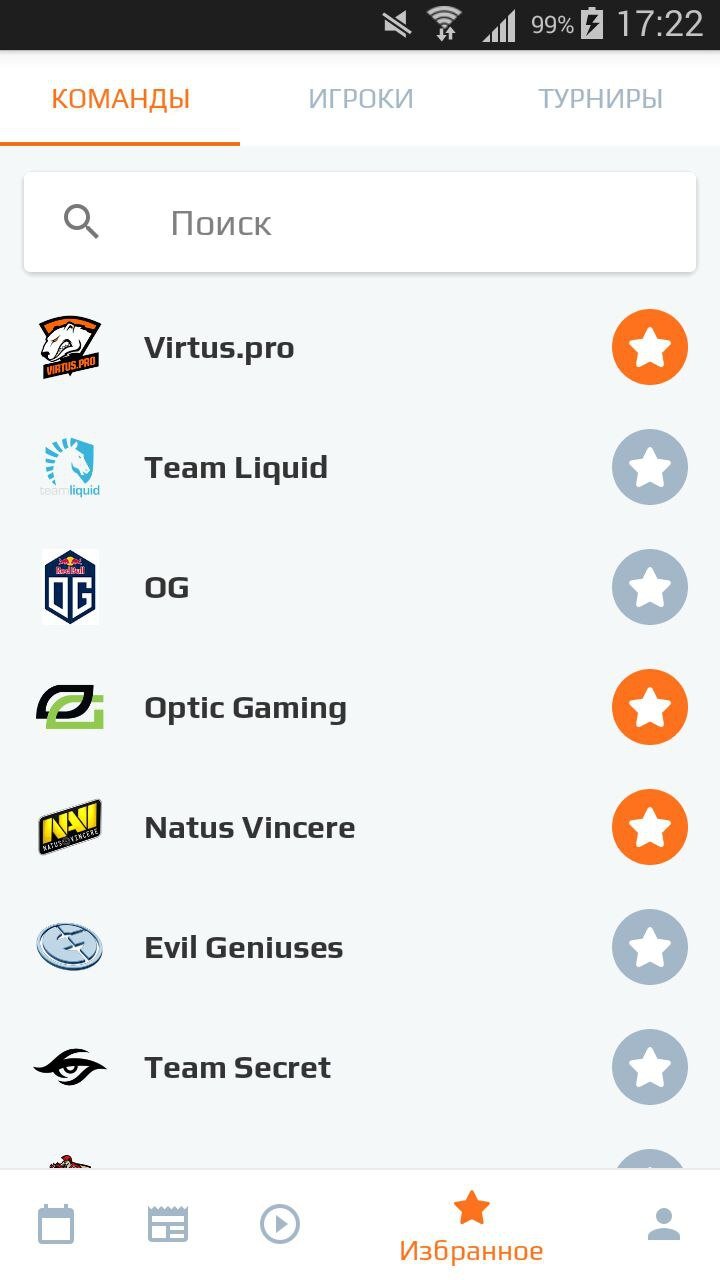Open the profile tab in bottom bar

[663, 1224]
